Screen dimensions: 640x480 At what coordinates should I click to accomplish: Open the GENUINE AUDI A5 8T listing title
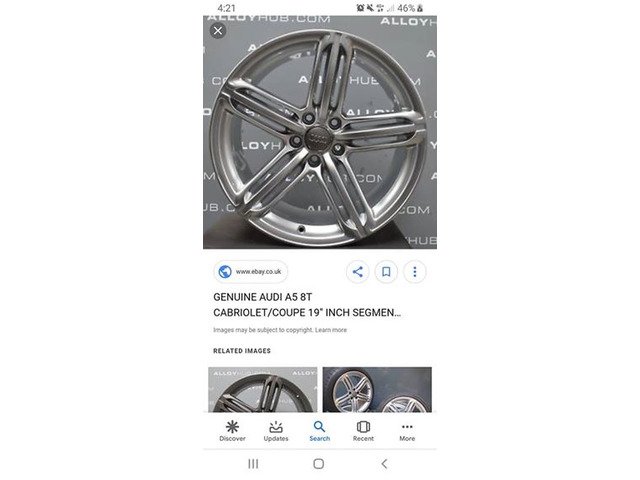[x=307, y=305]
